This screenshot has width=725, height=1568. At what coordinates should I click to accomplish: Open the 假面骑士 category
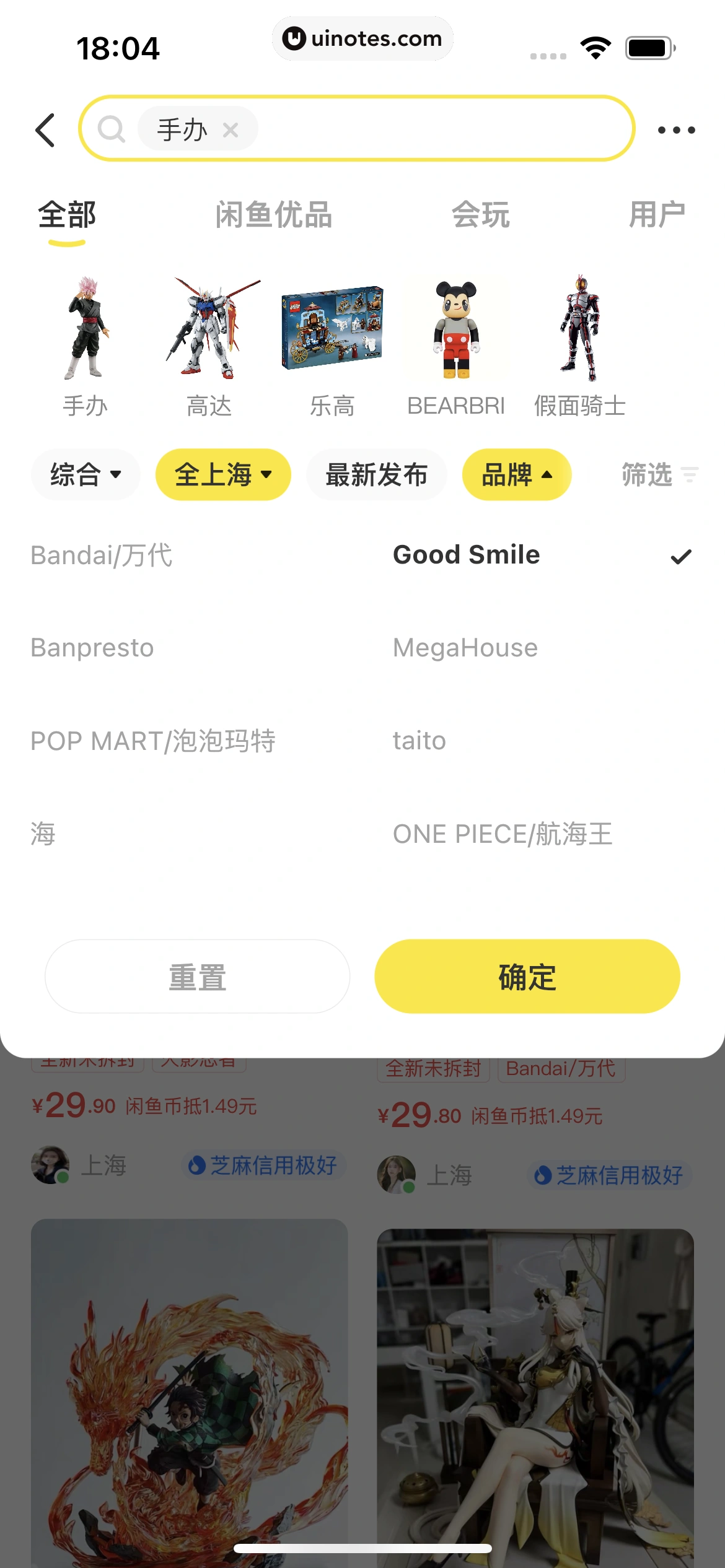click(x=580, y=347)
